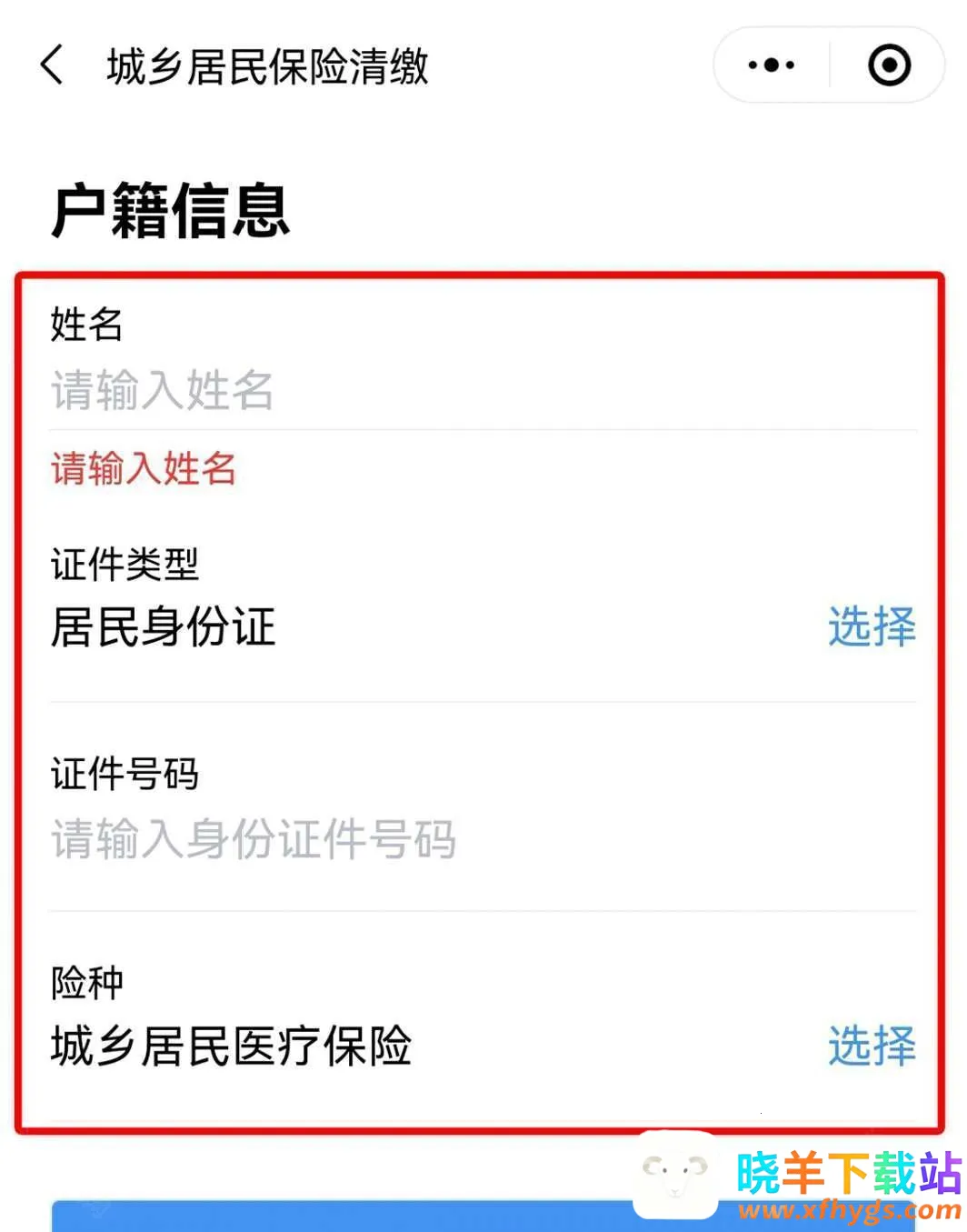Image resolution: width=967 pixels, height=1232 pixels.
Task: Close the mini program via the circle icon
Action: (888, 65)
